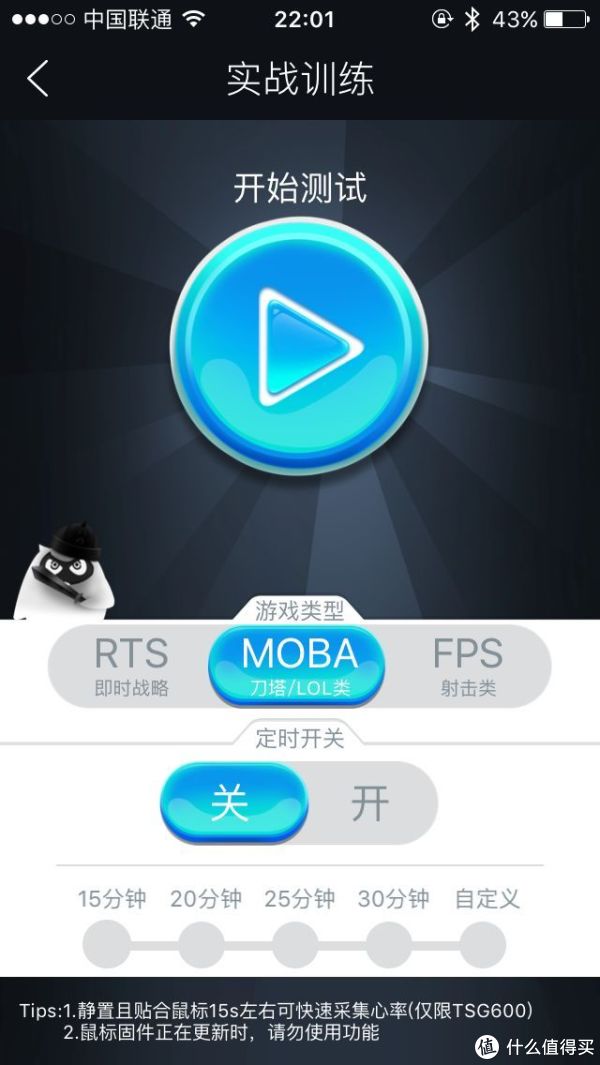The height and width of the screenshot is (1065, 600).
Task: Go back from 实战训练 screen
Action: click(38, 79)
